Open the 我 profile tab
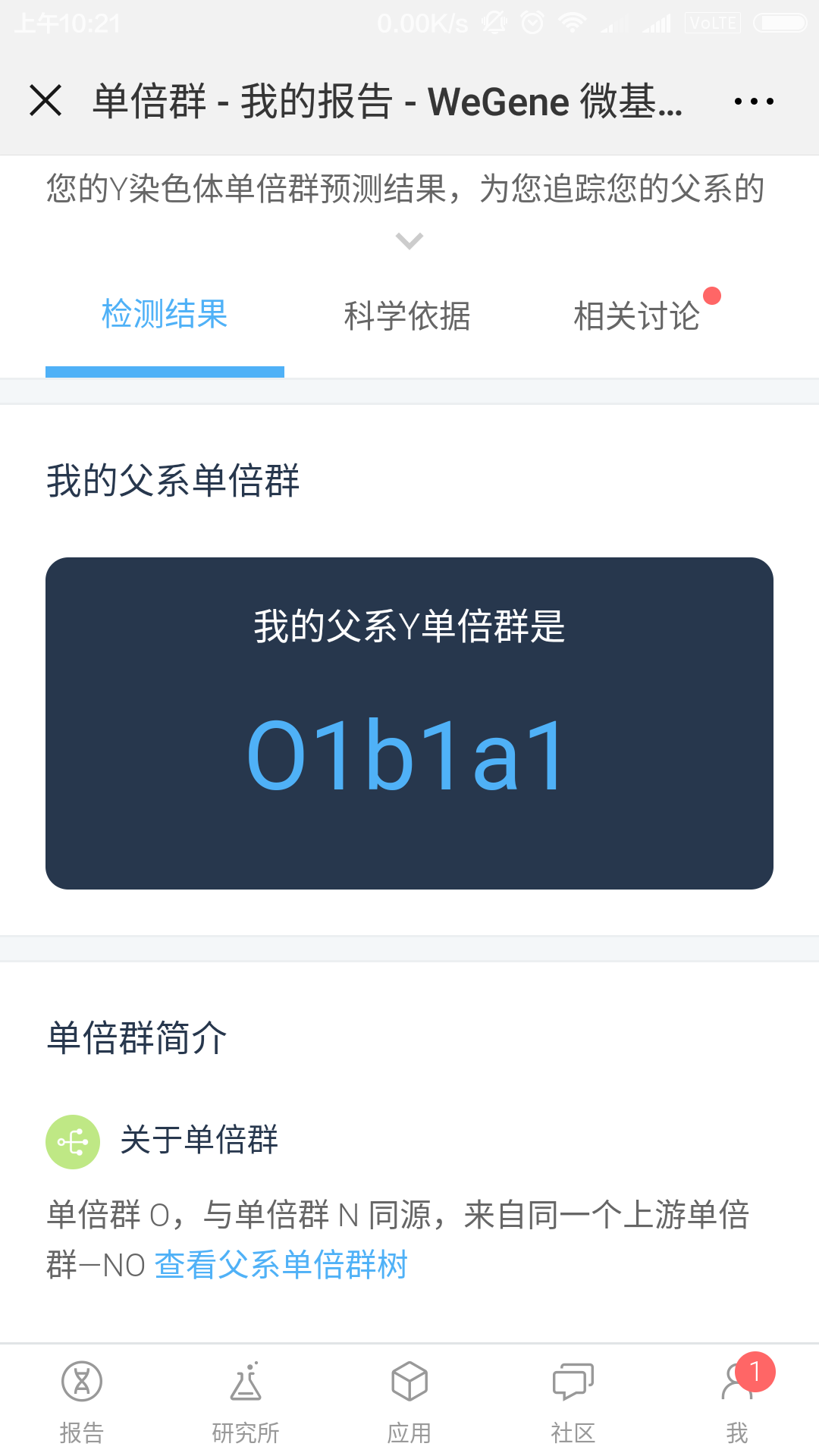The height and width of the screenshot is (1456, 819). point(737,1401)
